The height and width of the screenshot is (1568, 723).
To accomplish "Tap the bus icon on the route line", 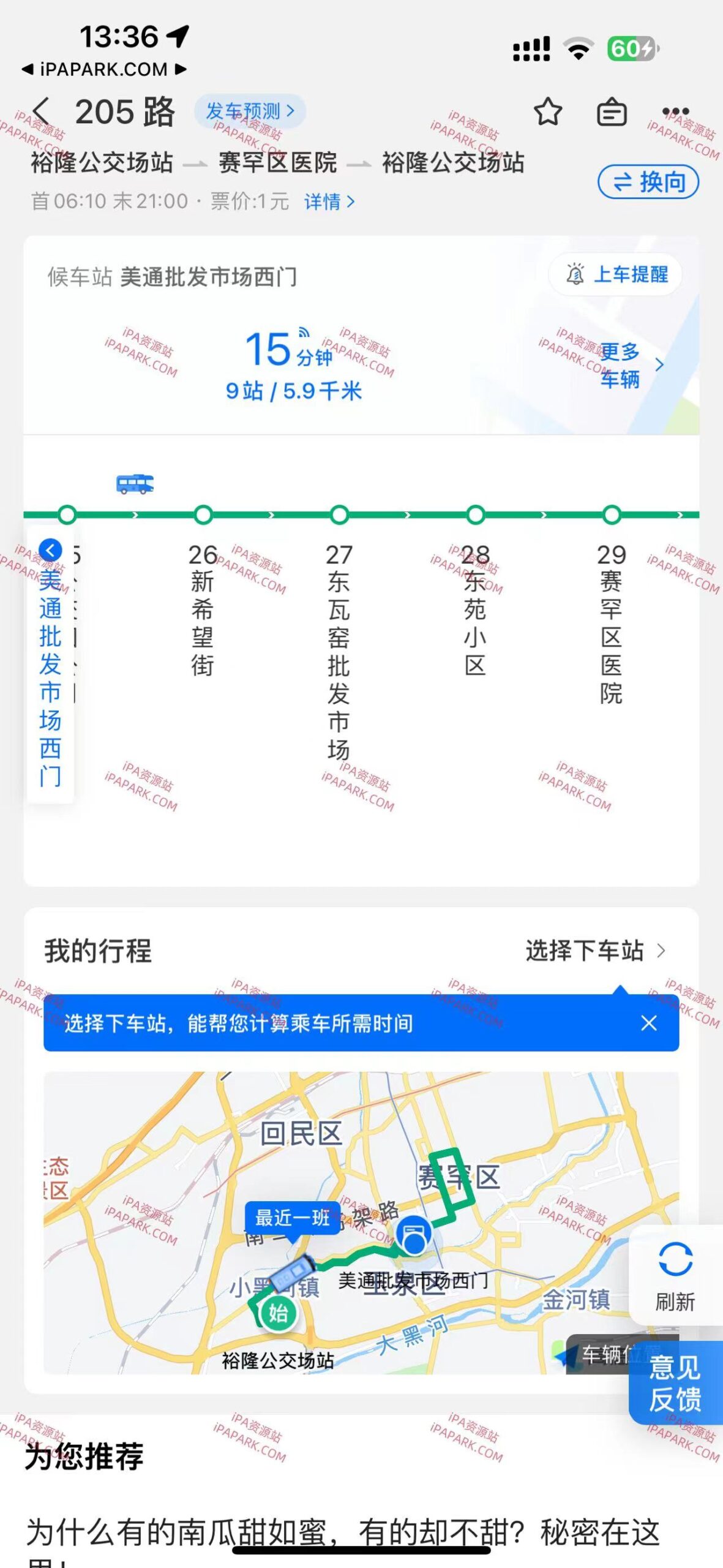I will [x=135, y=485].
